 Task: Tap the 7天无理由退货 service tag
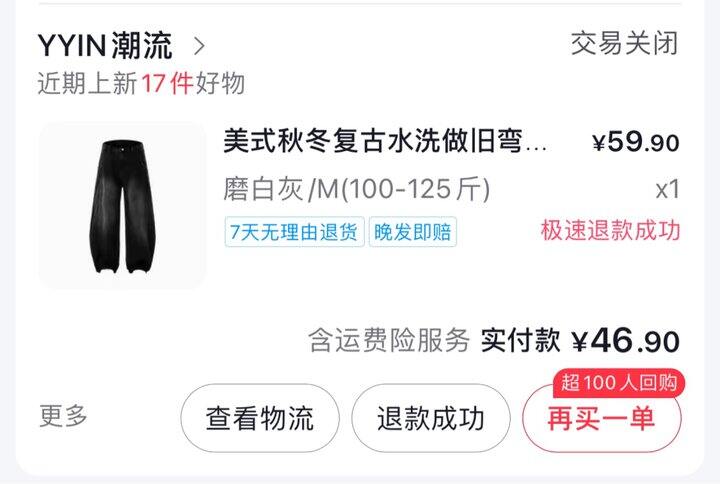294,232
